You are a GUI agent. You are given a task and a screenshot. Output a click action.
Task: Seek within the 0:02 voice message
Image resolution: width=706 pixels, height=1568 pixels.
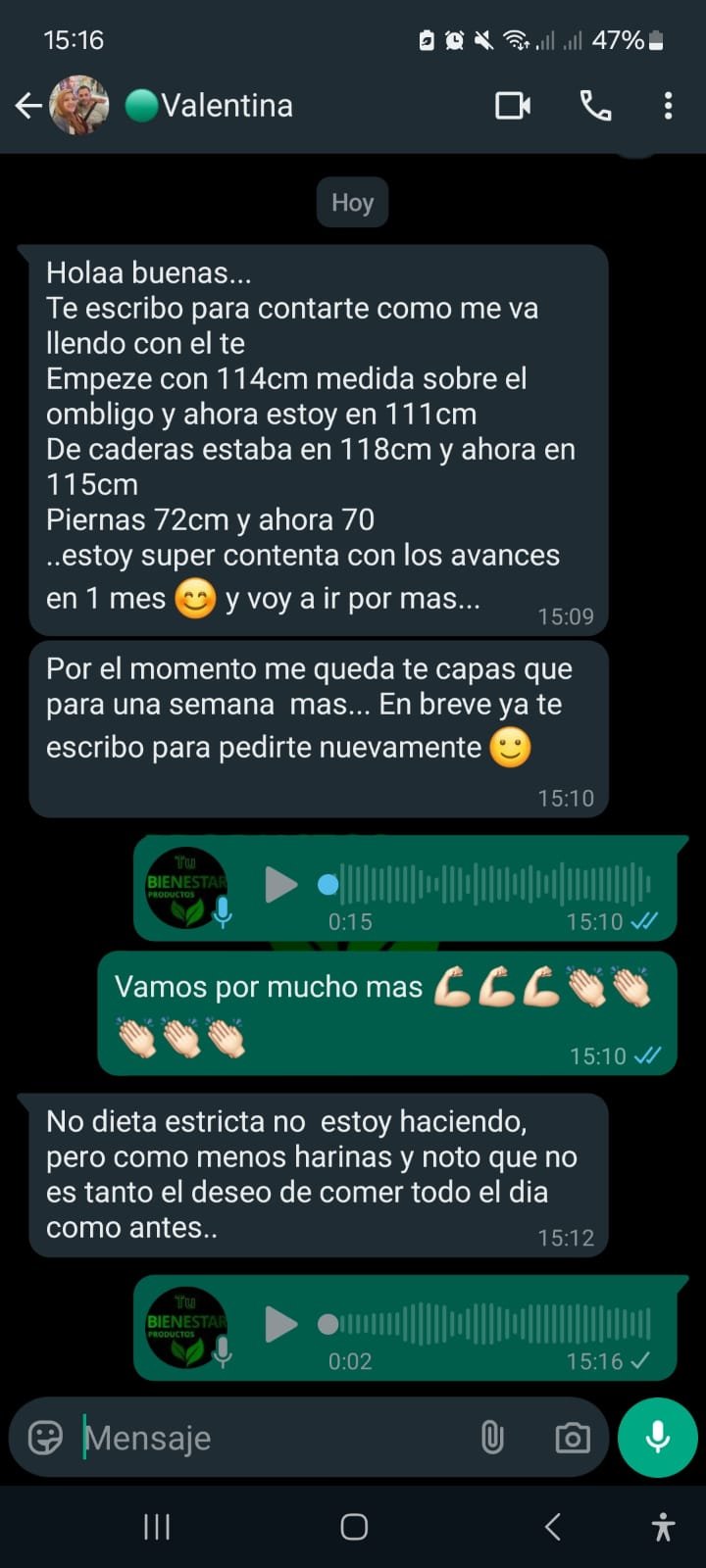(x=490, y=1325)
